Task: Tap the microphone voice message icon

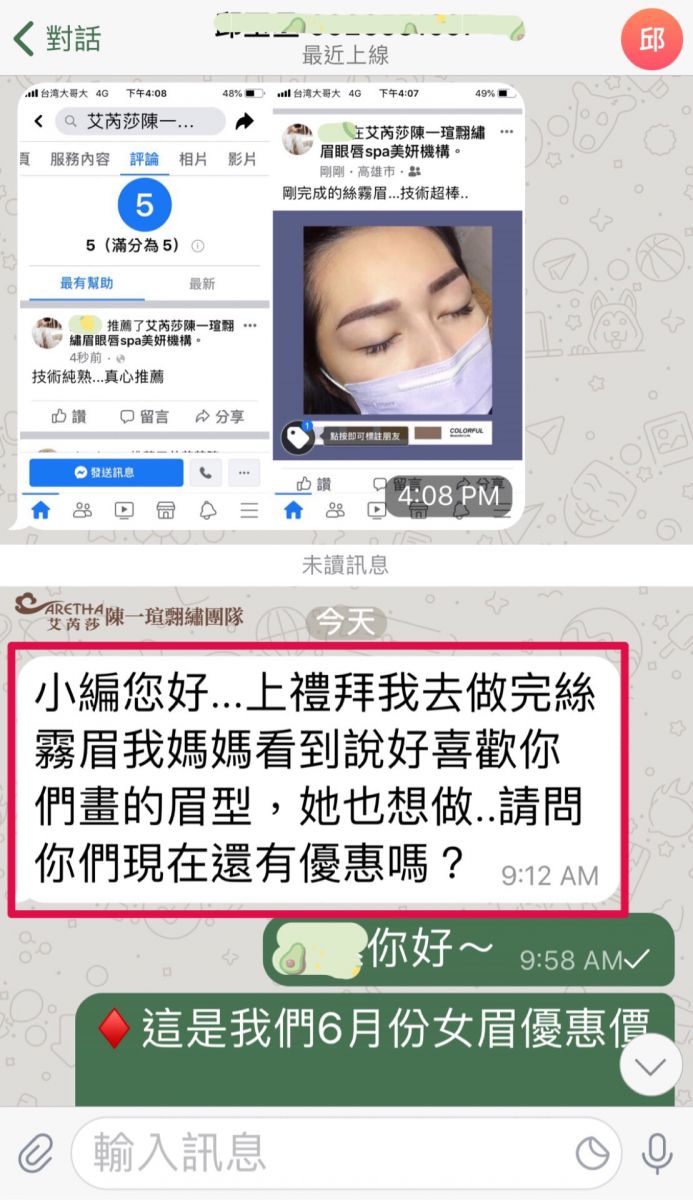Action: (x=657, y=1154)
